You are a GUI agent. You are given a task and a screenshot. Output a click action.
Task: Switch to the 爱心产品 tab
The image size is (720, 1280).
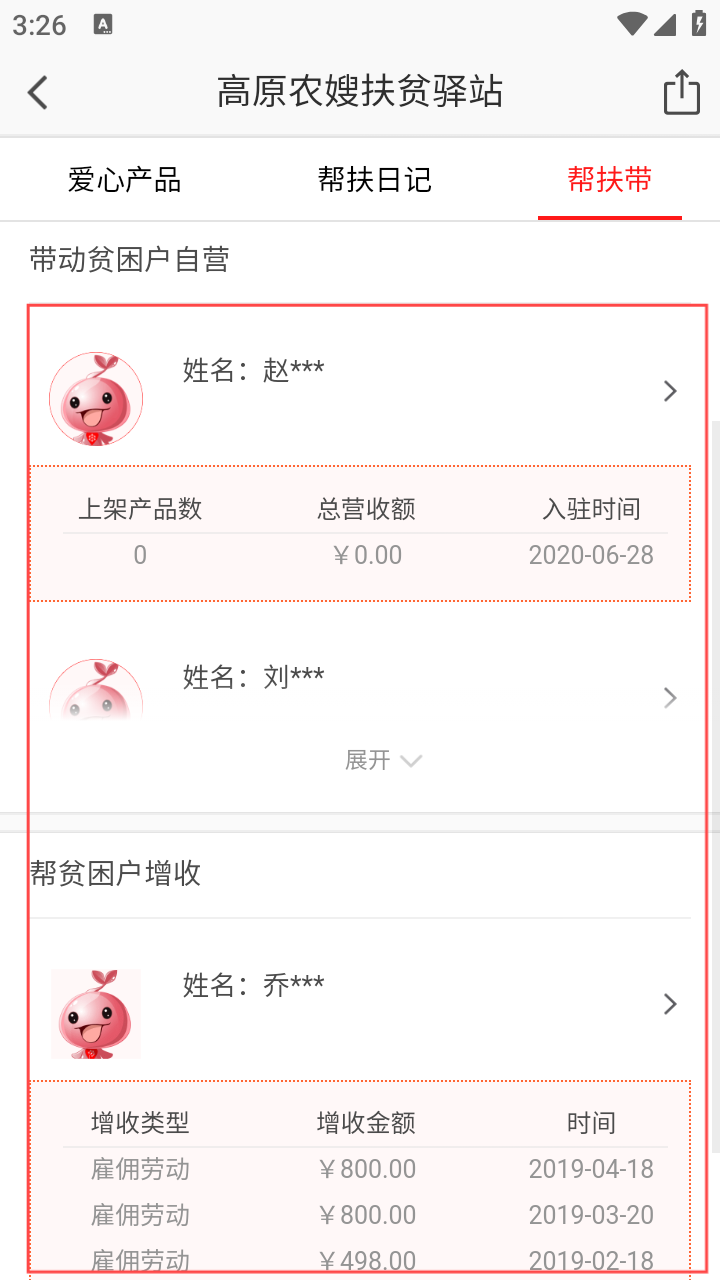124,180
